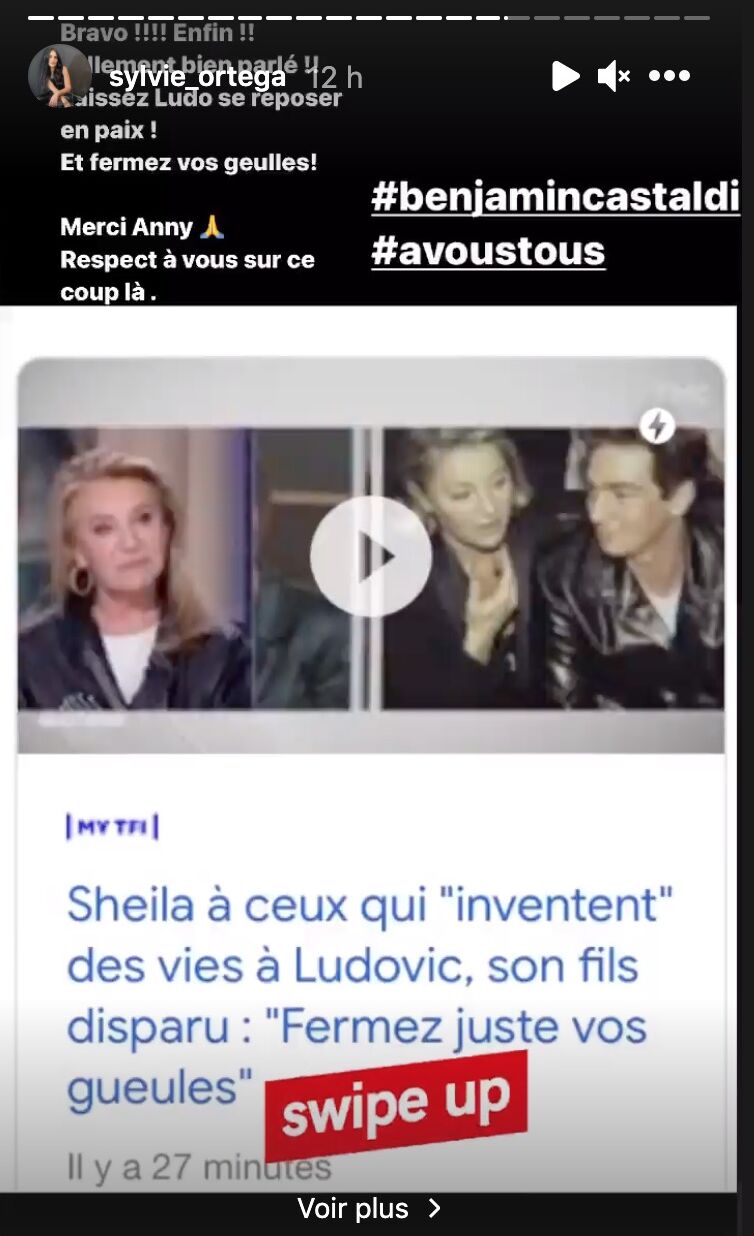Open the #avoustous hashtag
This screenshot has height=1236, width=754.
[488, 252]
